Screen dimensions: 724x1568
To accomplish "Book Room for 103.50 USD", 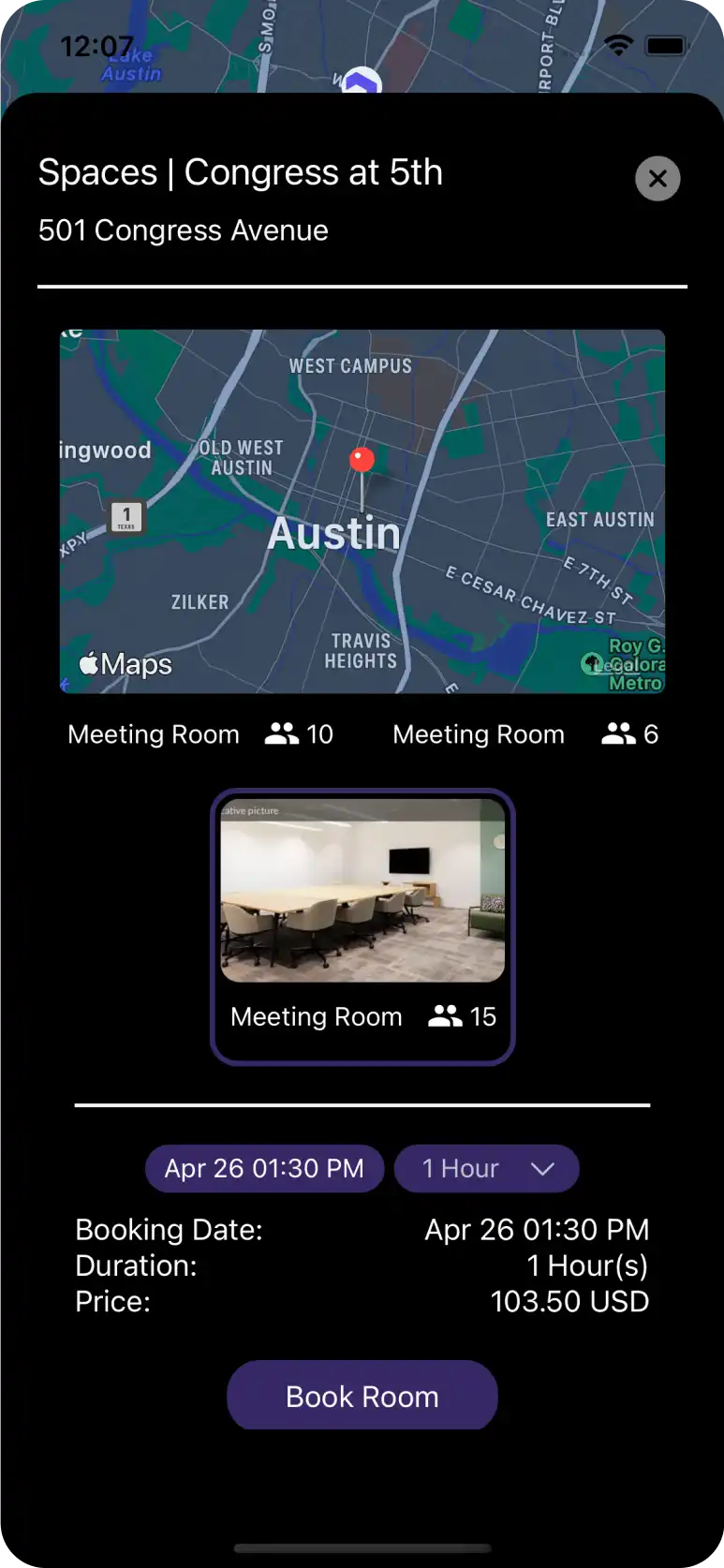I will tap(362, 1396).
